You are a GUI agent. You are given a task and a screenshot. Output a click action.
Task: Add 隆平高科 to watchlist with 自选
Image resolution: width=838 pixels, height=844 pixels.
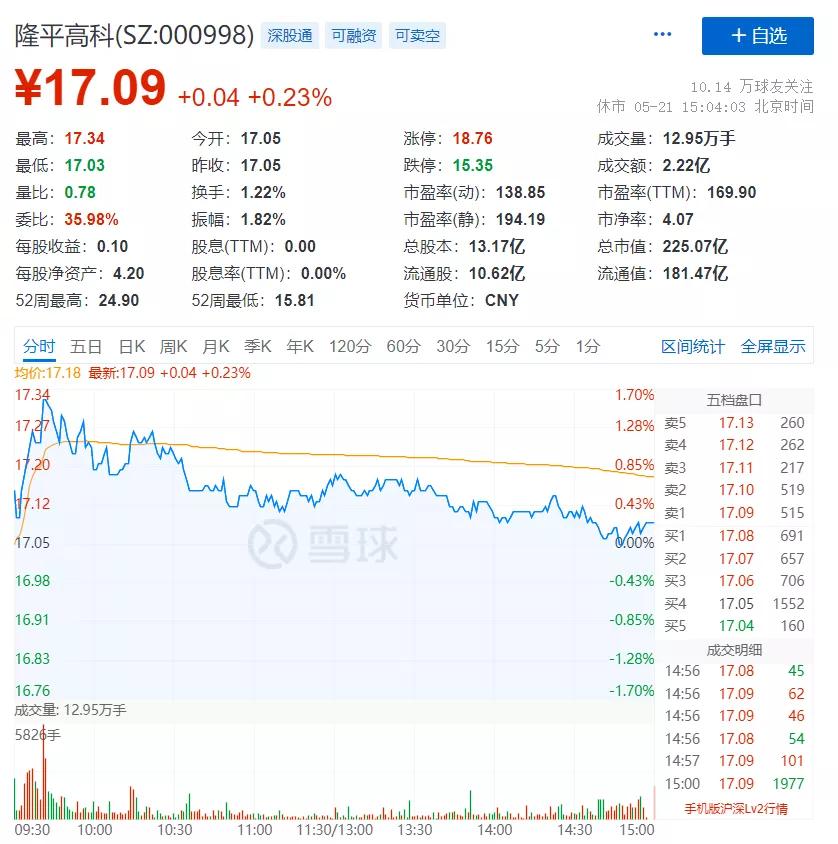(x=758, y=36)
